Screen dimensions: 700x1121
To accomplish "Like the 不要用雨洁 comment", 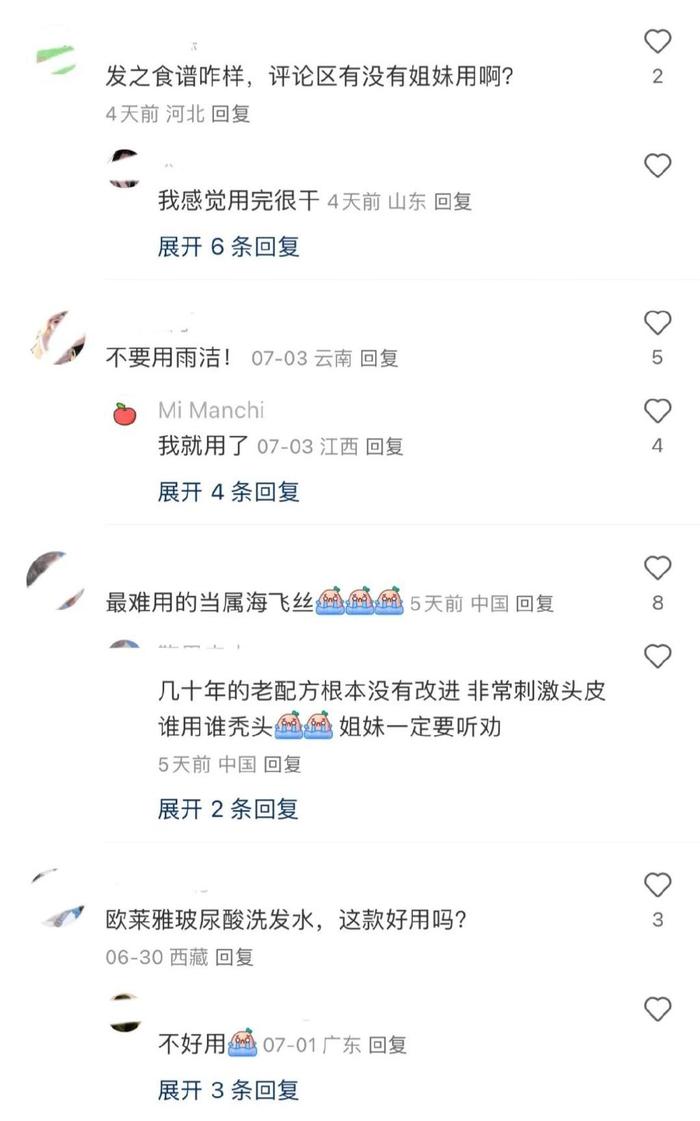I will [x=657, y=323].
